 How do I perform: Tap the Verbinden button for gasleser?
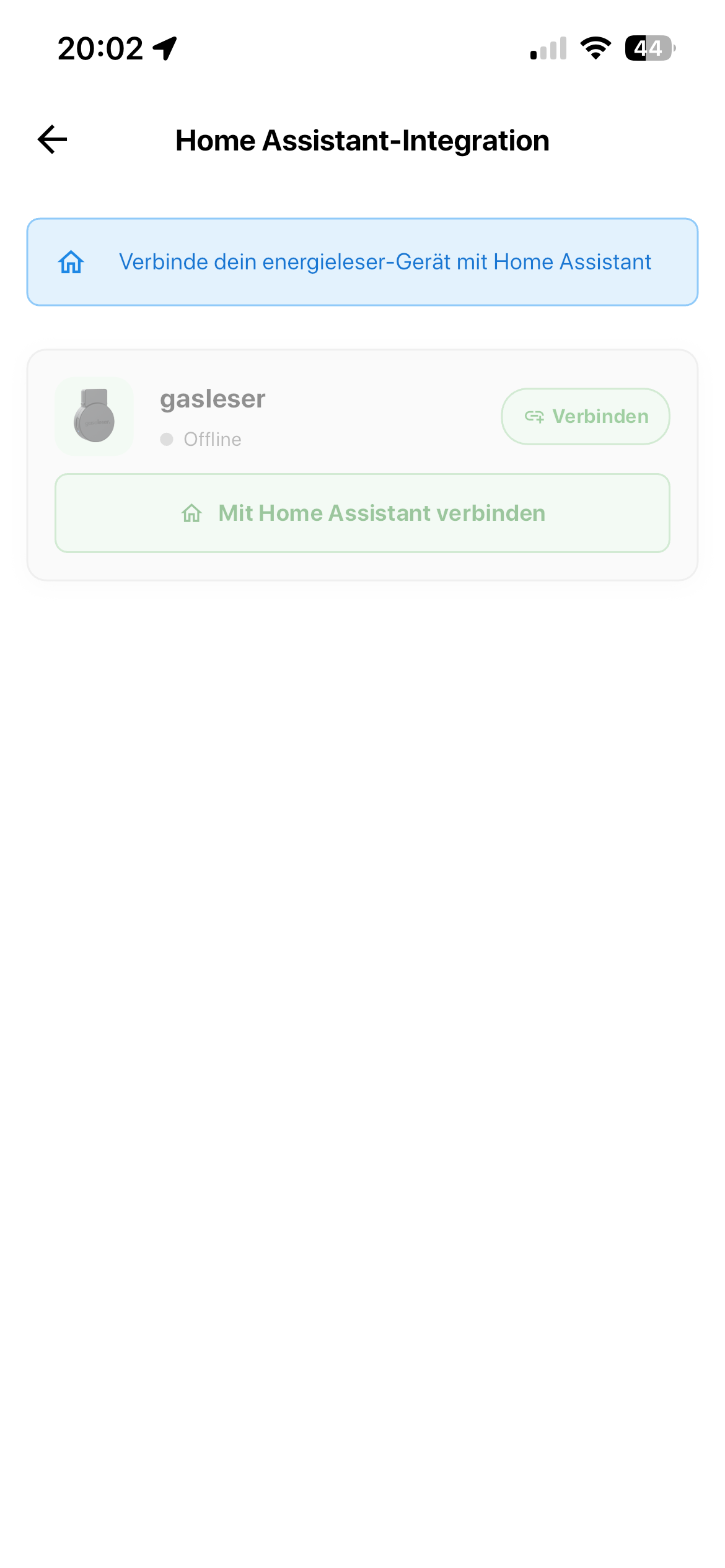(x=585, y=416)
